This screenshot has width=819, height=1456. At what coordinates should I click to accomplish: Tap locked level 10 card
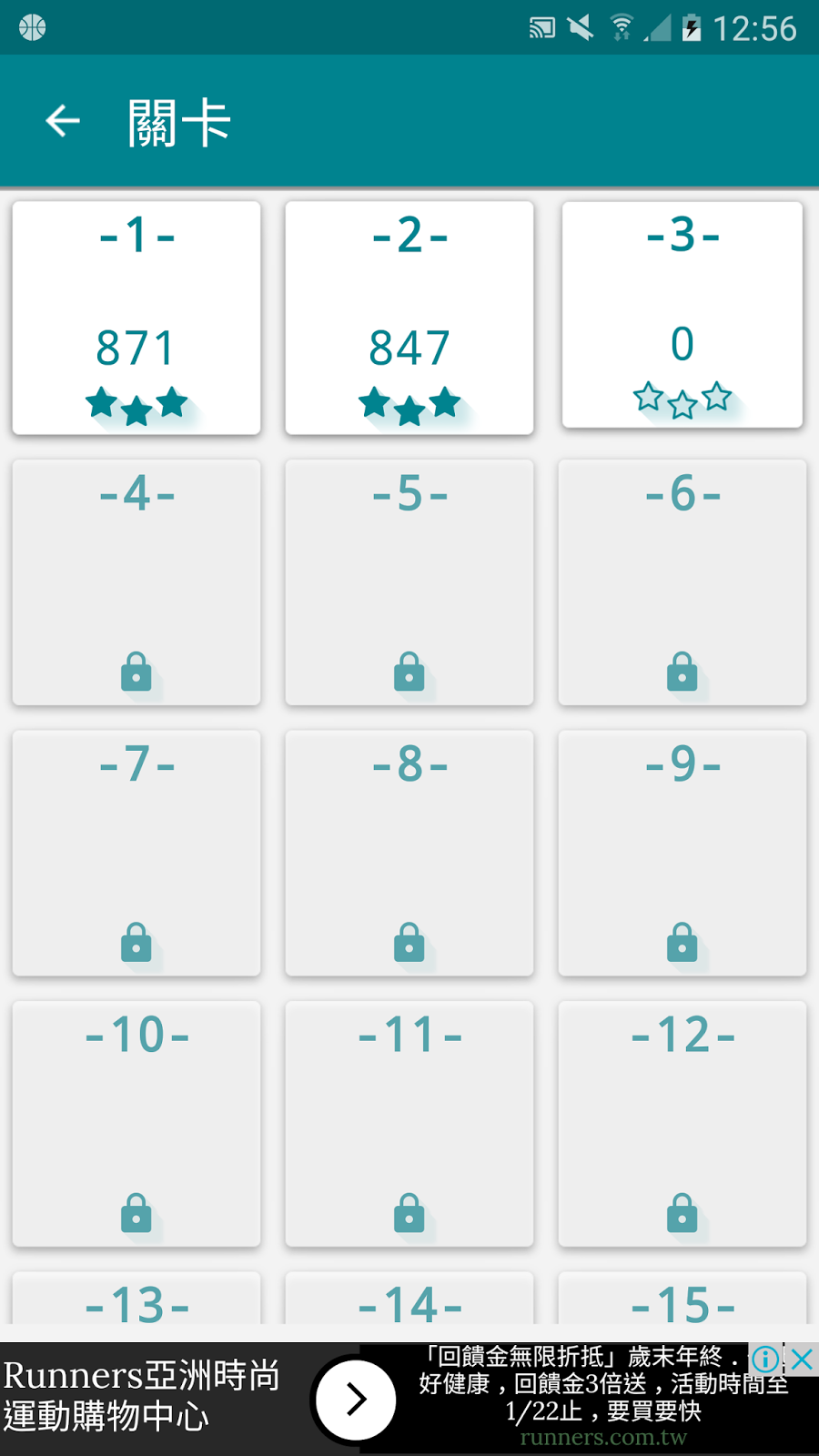pos(136,1124)
